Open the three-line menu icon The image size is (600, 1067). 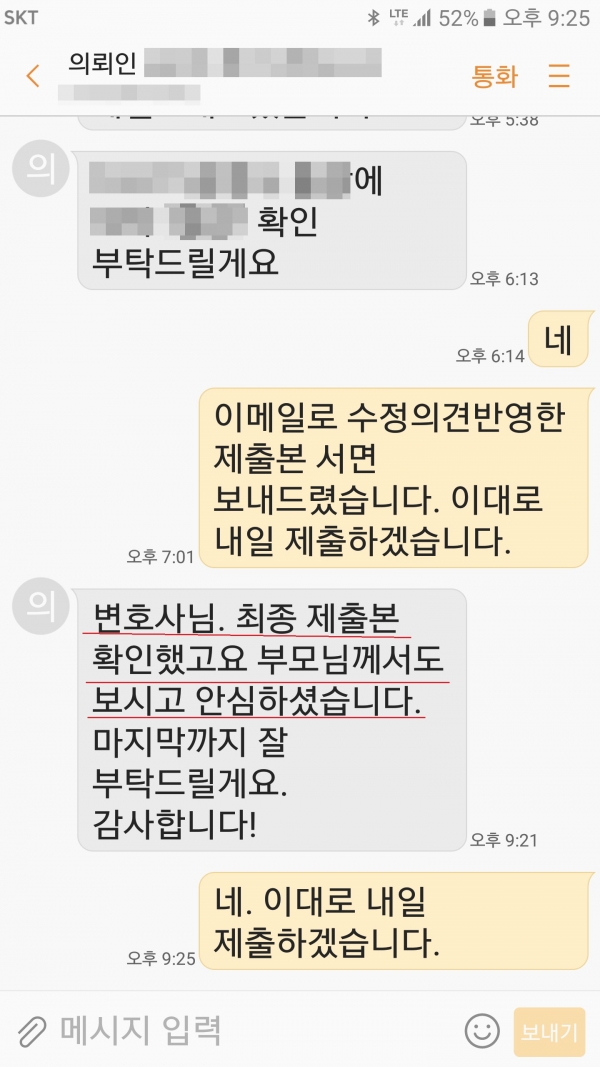click(x=559, y=76)
